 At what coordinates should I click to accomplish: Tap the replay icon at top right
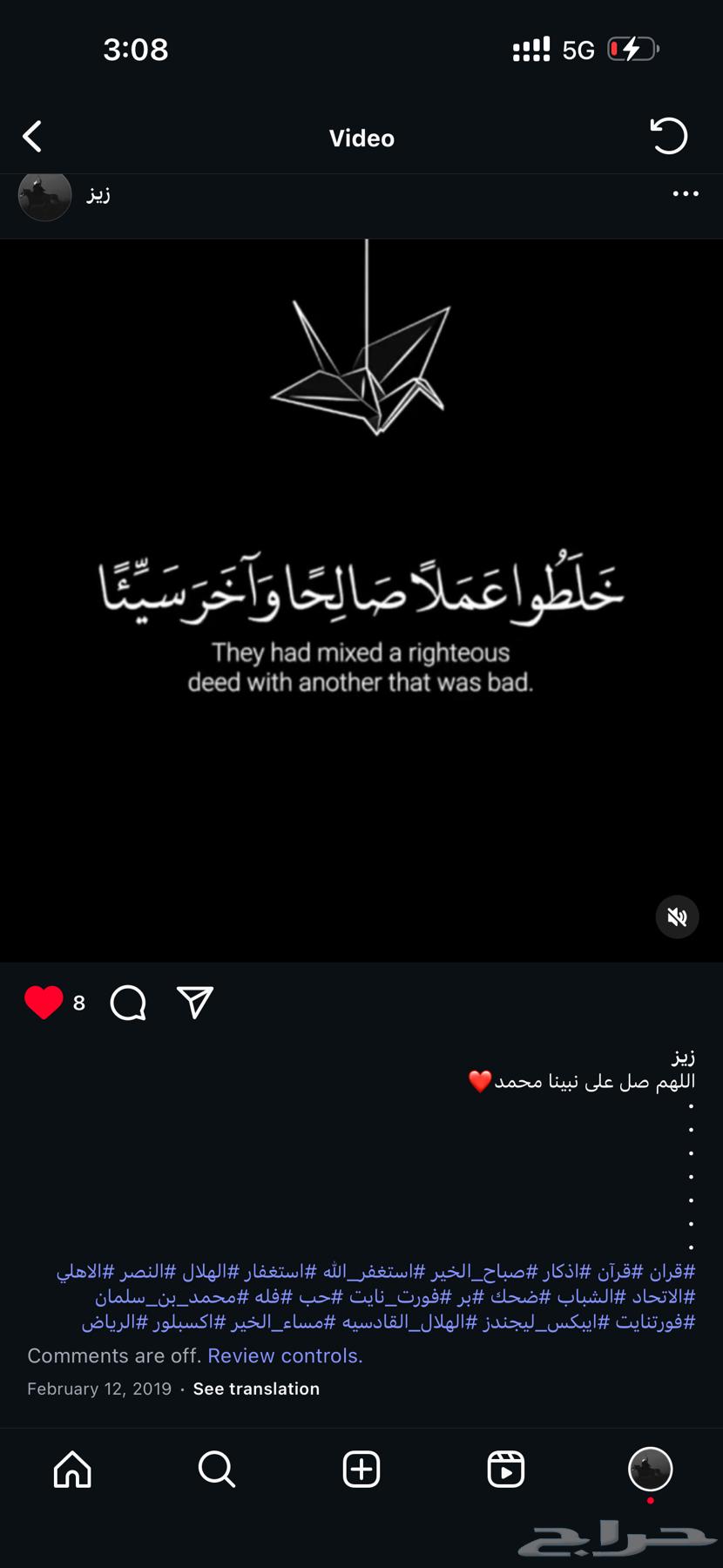[x=669, y=137]
